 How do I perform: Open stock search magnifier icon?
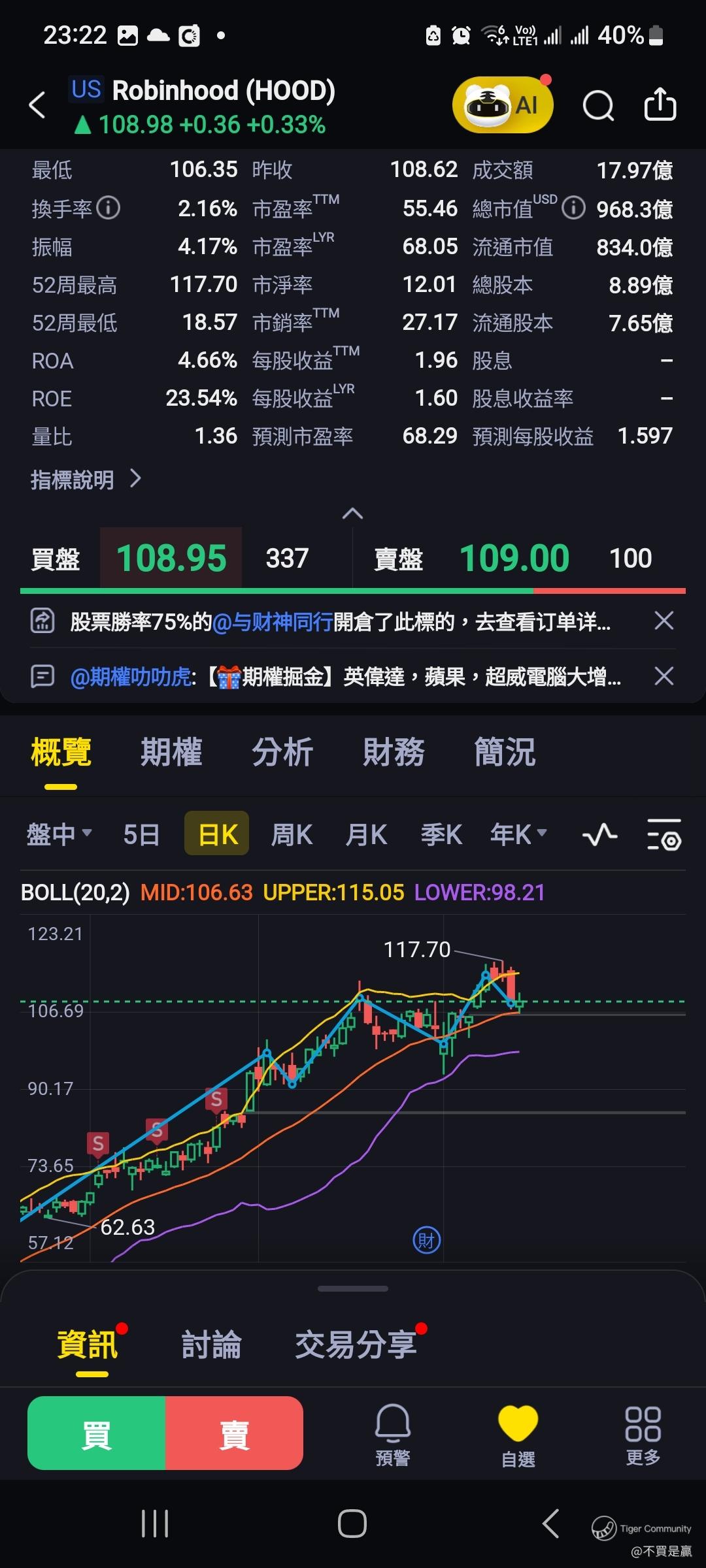(597, 105)
